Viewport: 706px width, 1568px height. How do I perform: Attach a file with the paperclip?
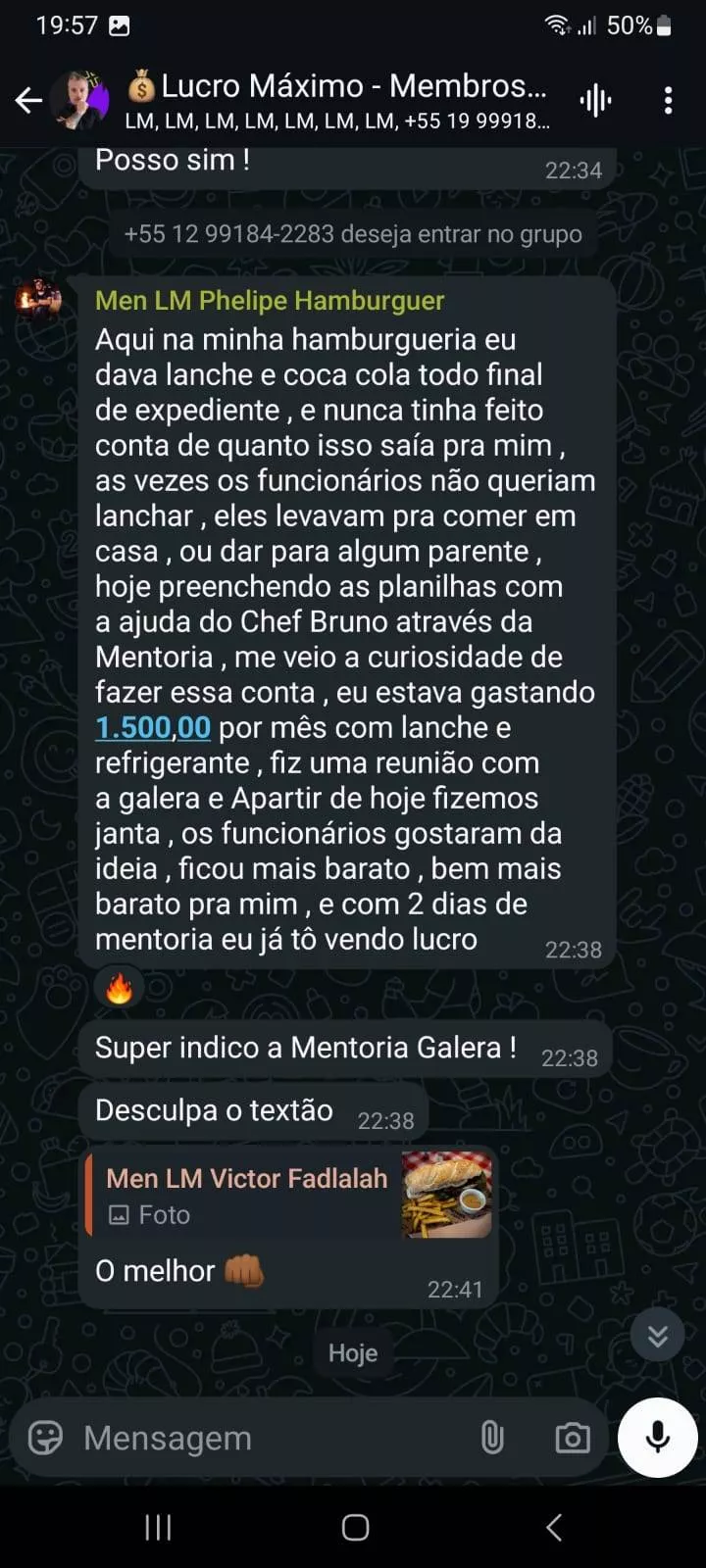coord(492,1438)
